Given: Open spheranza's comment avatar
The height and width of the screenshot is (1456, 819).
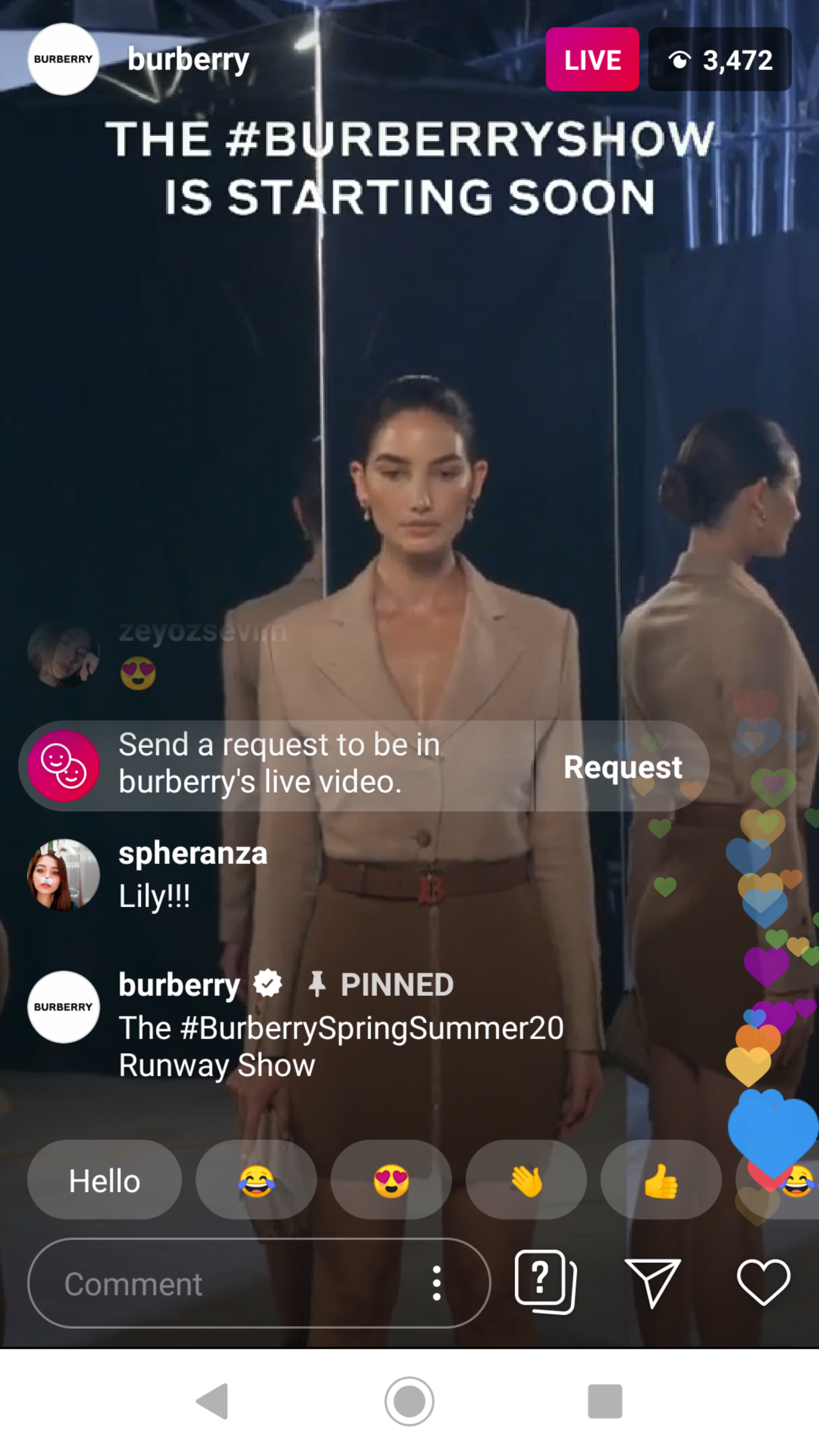Looking at the screenshot, I should [x=63, y=874].
